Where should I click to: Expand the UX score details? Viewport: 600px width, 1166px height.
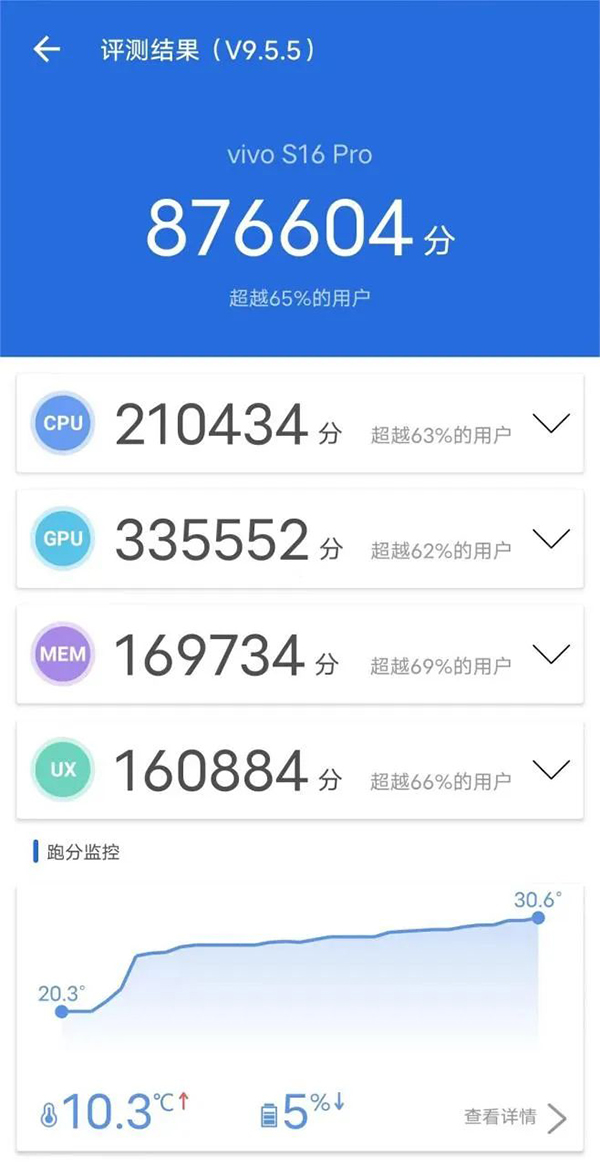[551, 770]
